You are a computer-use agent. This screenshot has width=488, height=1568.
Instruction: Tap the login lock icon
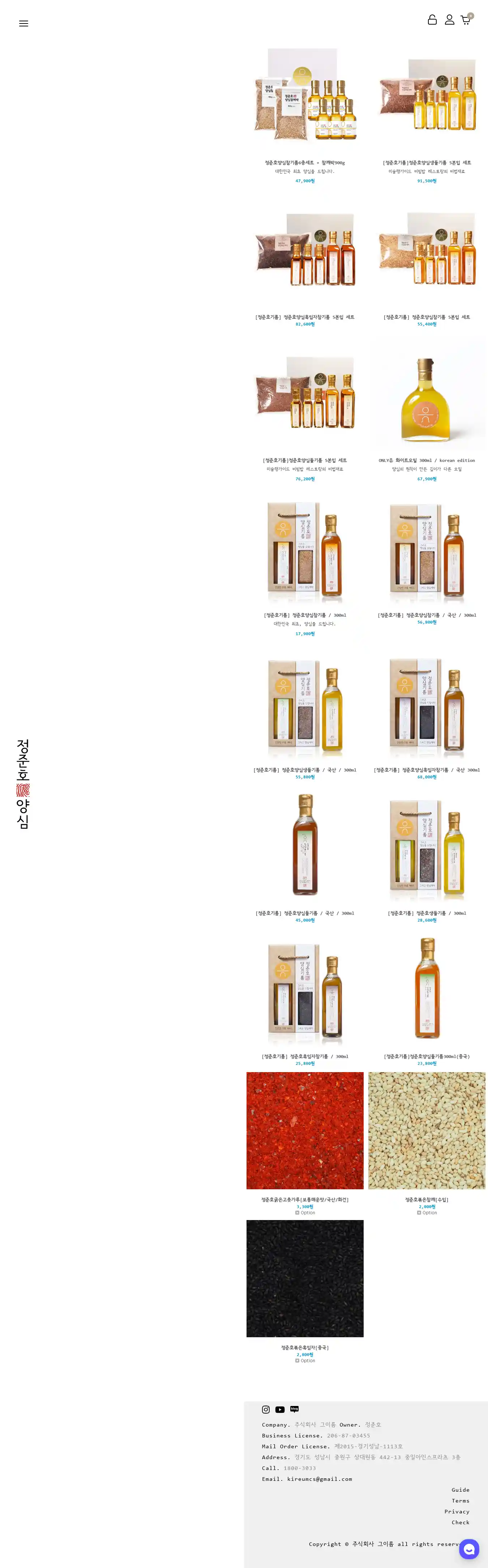point(432,20)
